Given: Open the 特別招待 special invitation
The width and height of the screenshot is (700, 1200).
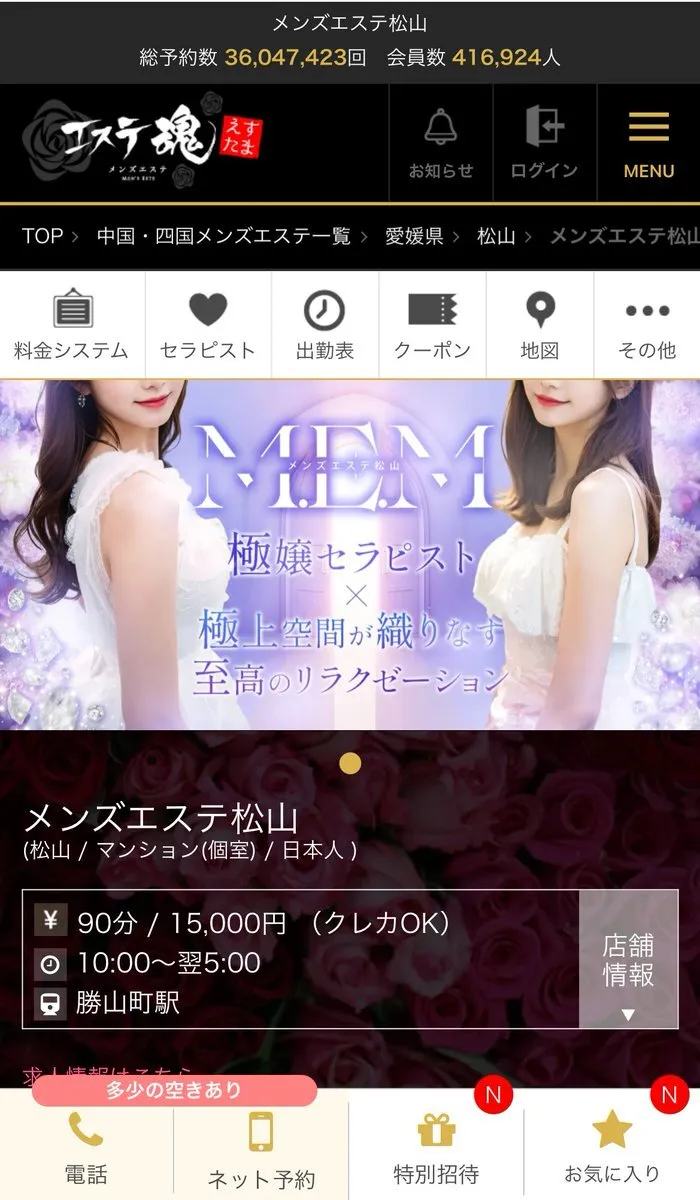Looking at the screenshot, I should pos(436,1148).
